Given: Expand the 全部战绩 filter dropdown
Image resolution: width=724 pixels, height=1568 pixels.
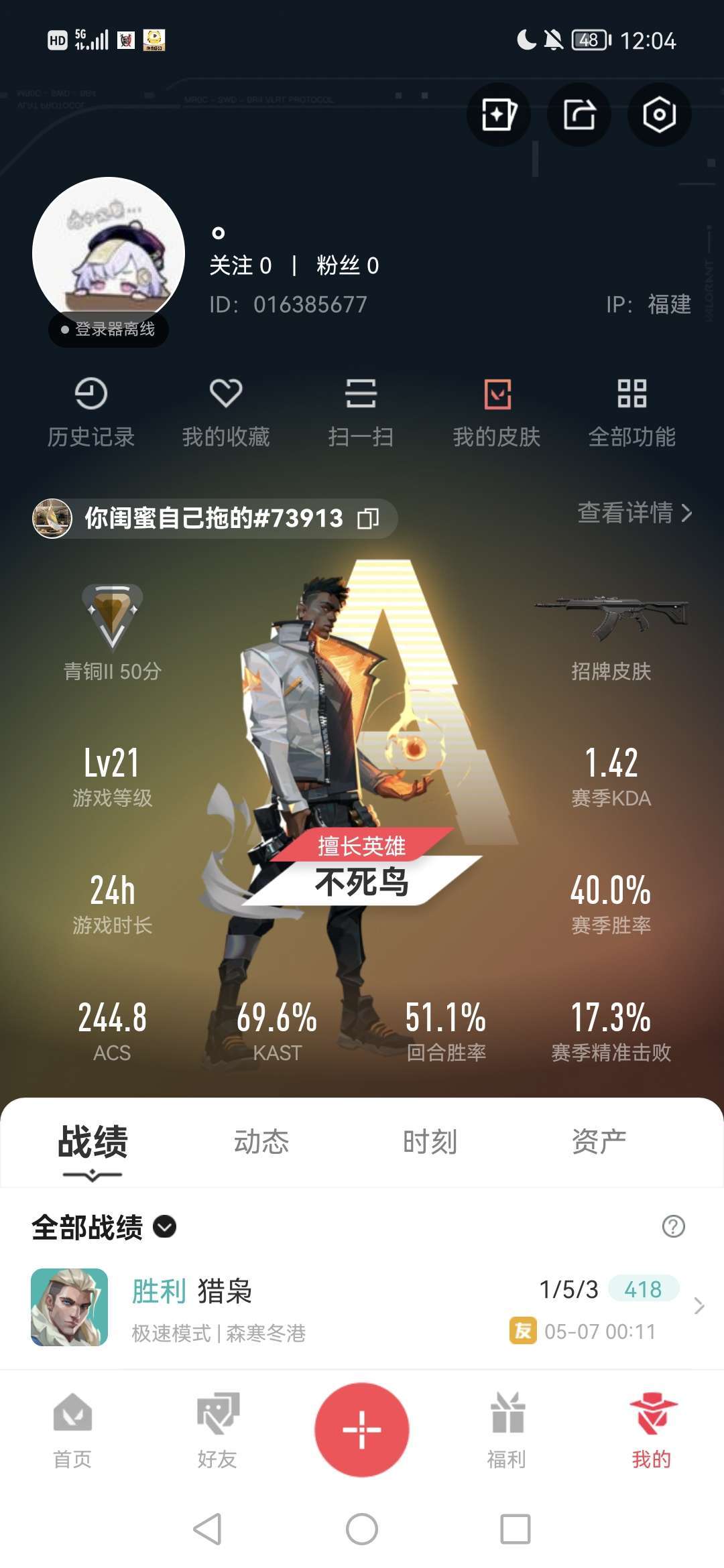Looking at the screenshot, I should click(x=165, y=1226).
